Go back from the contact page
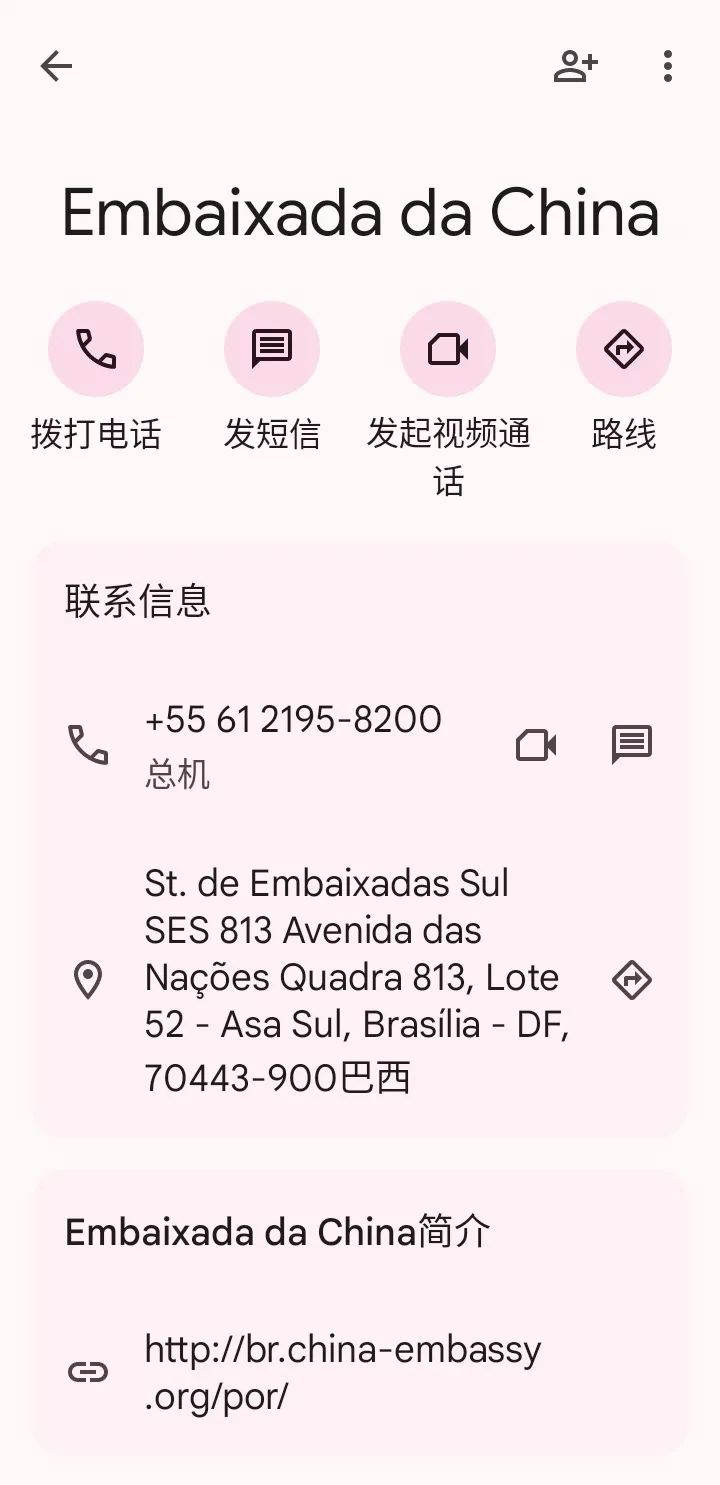720x1485 pixels. tap(56, 67)
